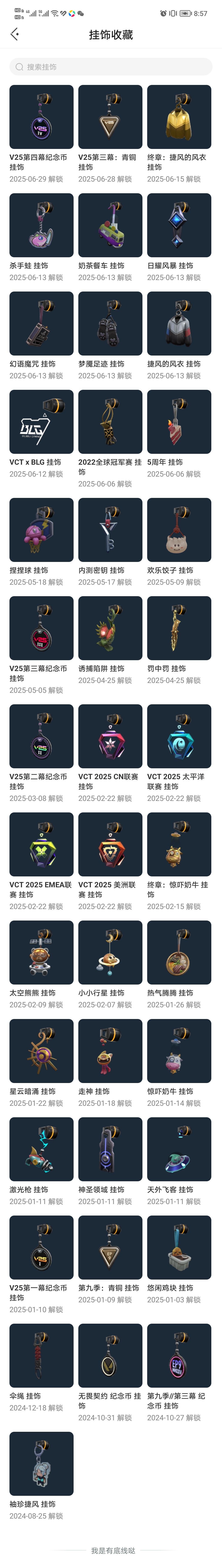Open the 2022全球冠军赛 挂饰 tile
222x1568 pixels.
[110, 422]
